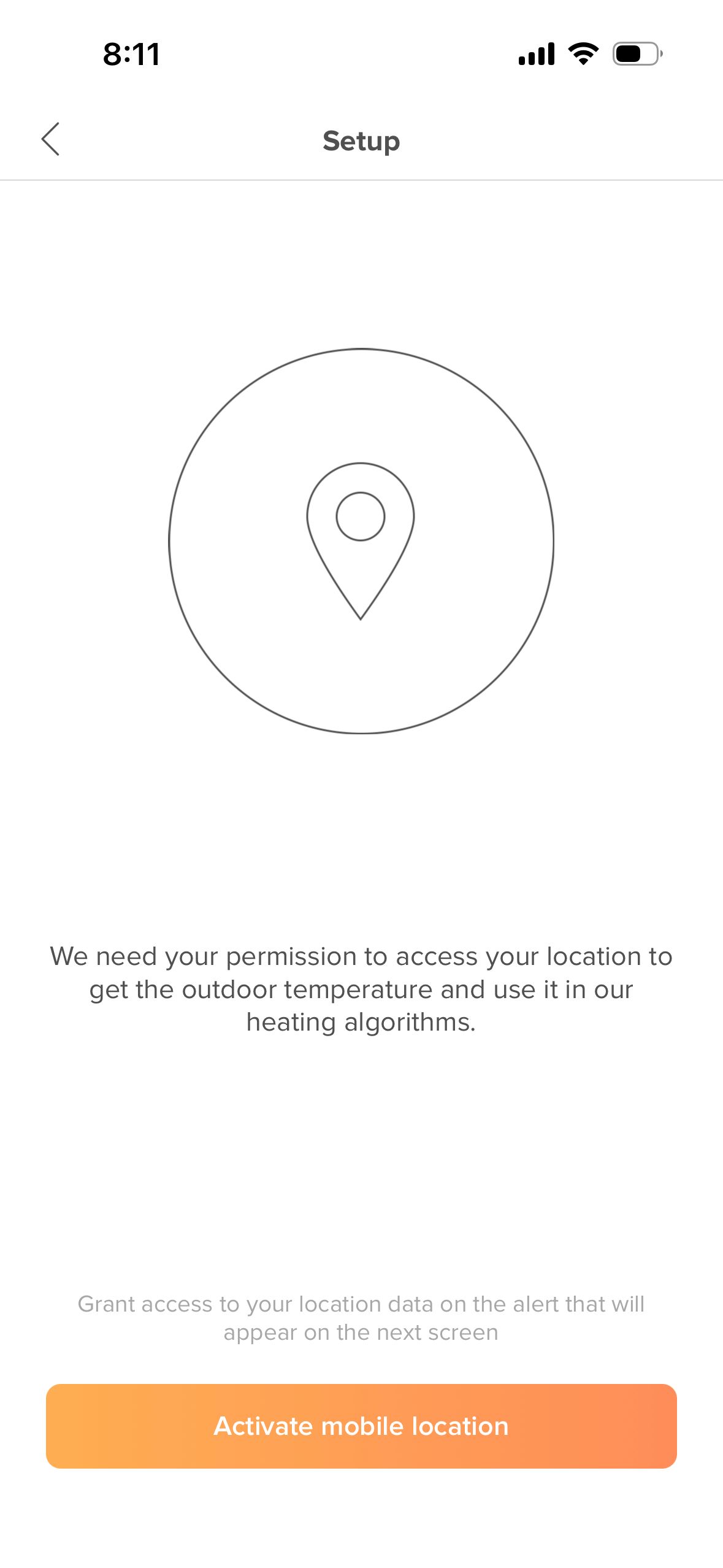Select the circled location graphic
The height and width of the screenshot is (1568, 723).
pyautogui.click(x=361, y=543)
